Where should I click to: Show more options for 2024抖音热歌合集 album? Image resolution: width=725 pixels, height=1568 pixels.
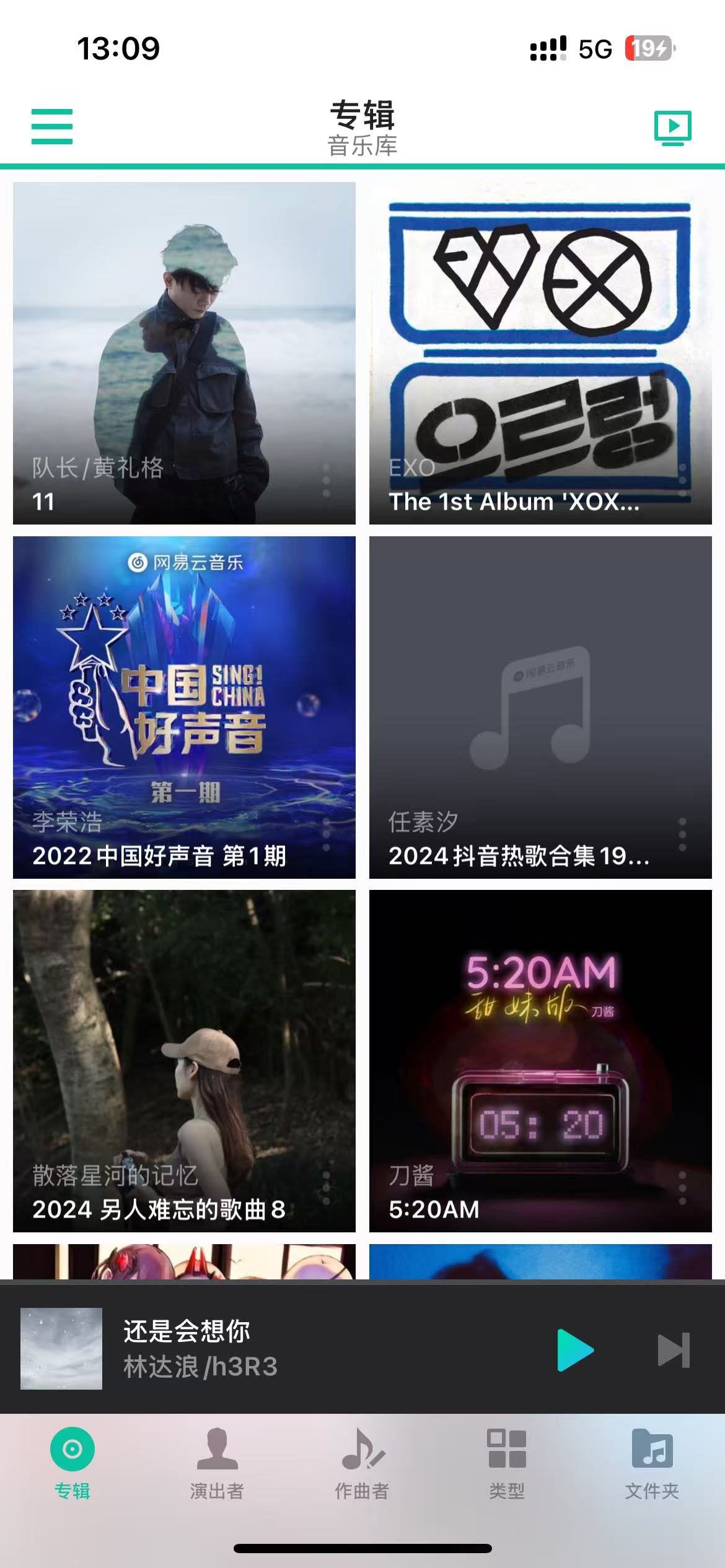(x=682, y=834)
